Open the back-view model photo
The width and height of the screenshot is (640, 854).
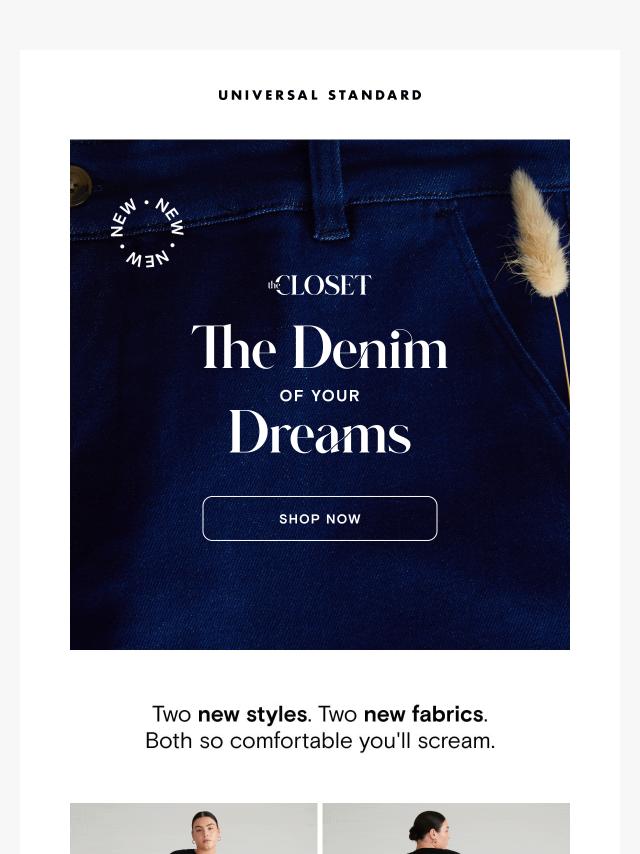click(x=446, y=829)
